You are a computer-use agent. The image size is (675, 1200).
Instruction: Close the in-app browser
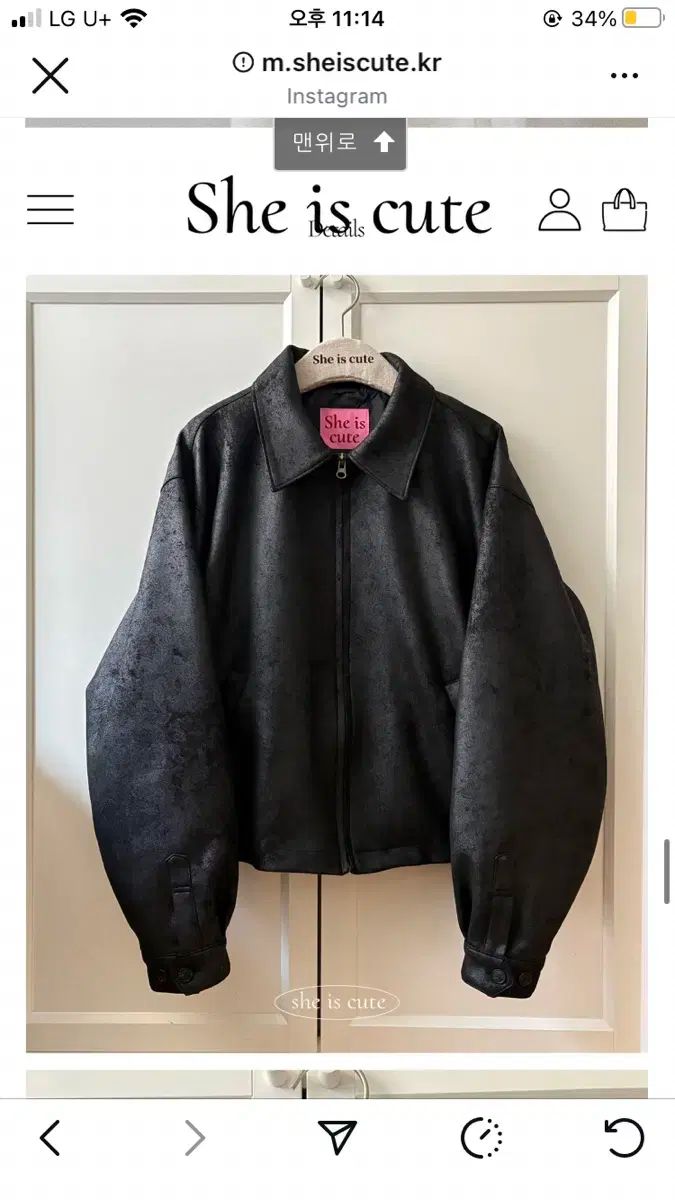[x=50, y=76]
